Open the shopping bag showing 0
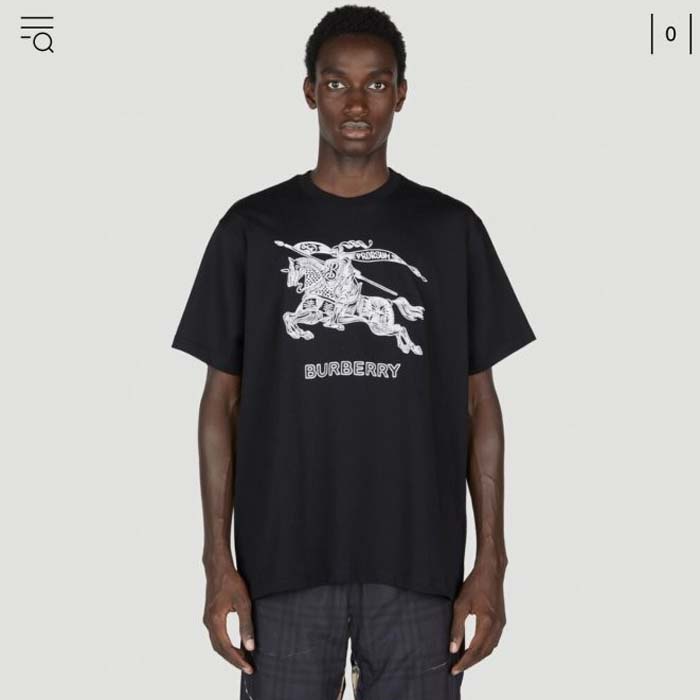Screen dimensions: 700x700 (670, 34)
